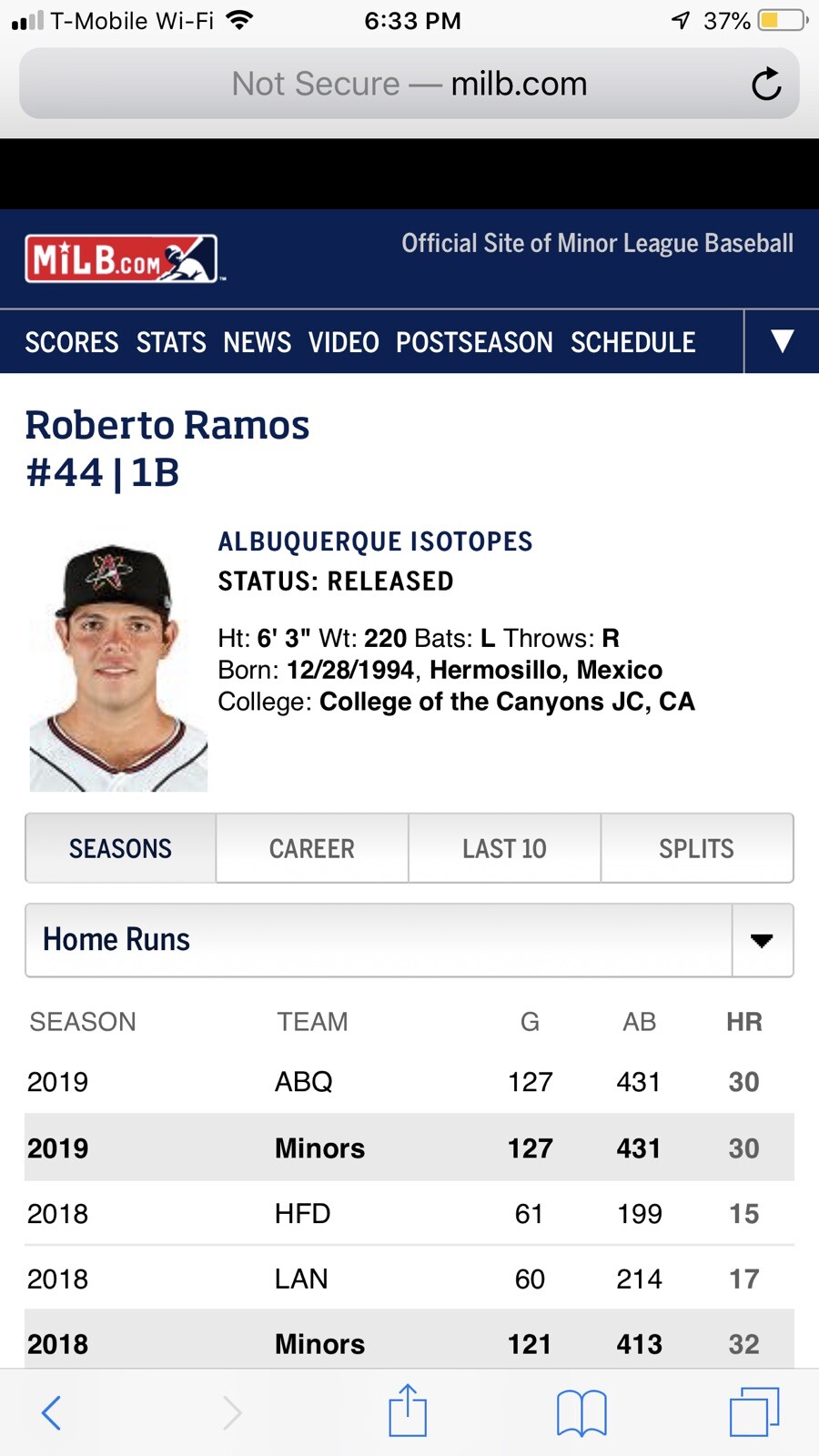The image size is (819, 1456).
Task: Go back to the previous page
Action: [52, 1412]
